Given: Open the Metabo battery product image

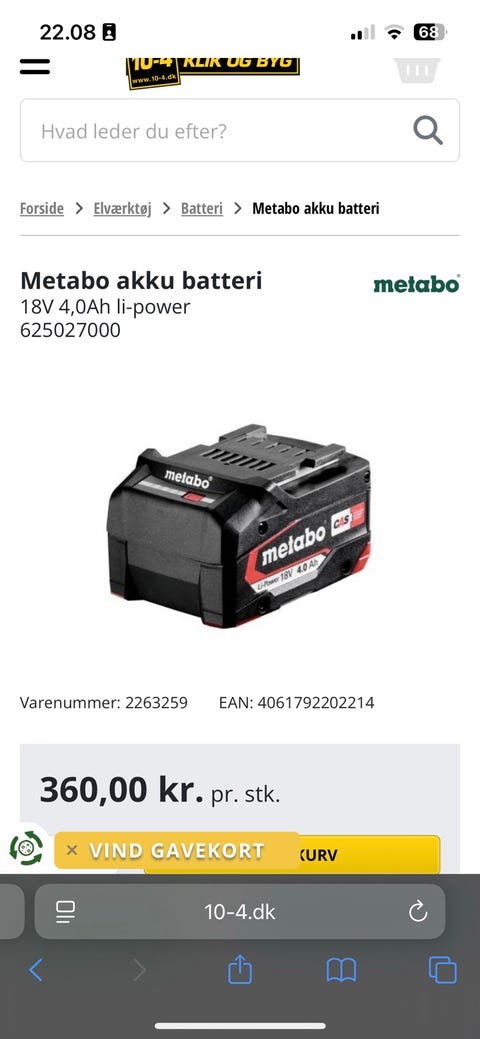Looking at the screenshot, I should (239, 525).
